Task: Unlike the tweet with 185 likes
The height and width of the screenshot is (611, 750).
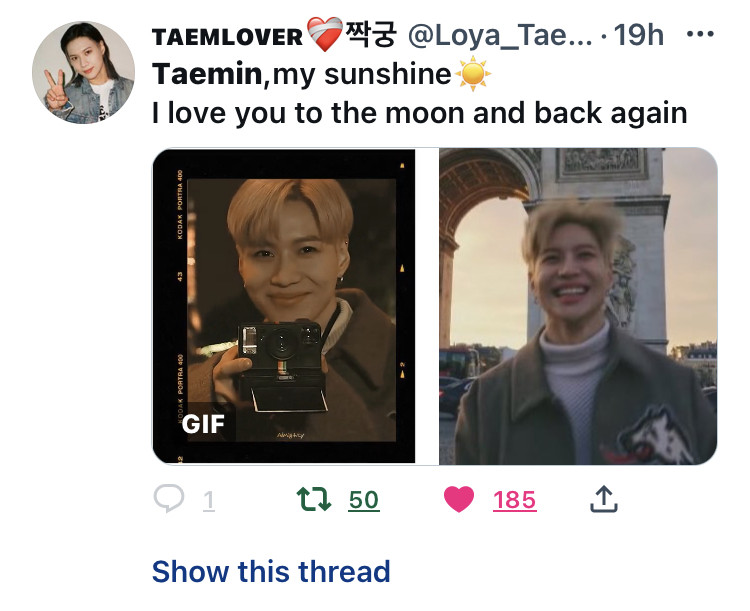Action: click(459, 499)
